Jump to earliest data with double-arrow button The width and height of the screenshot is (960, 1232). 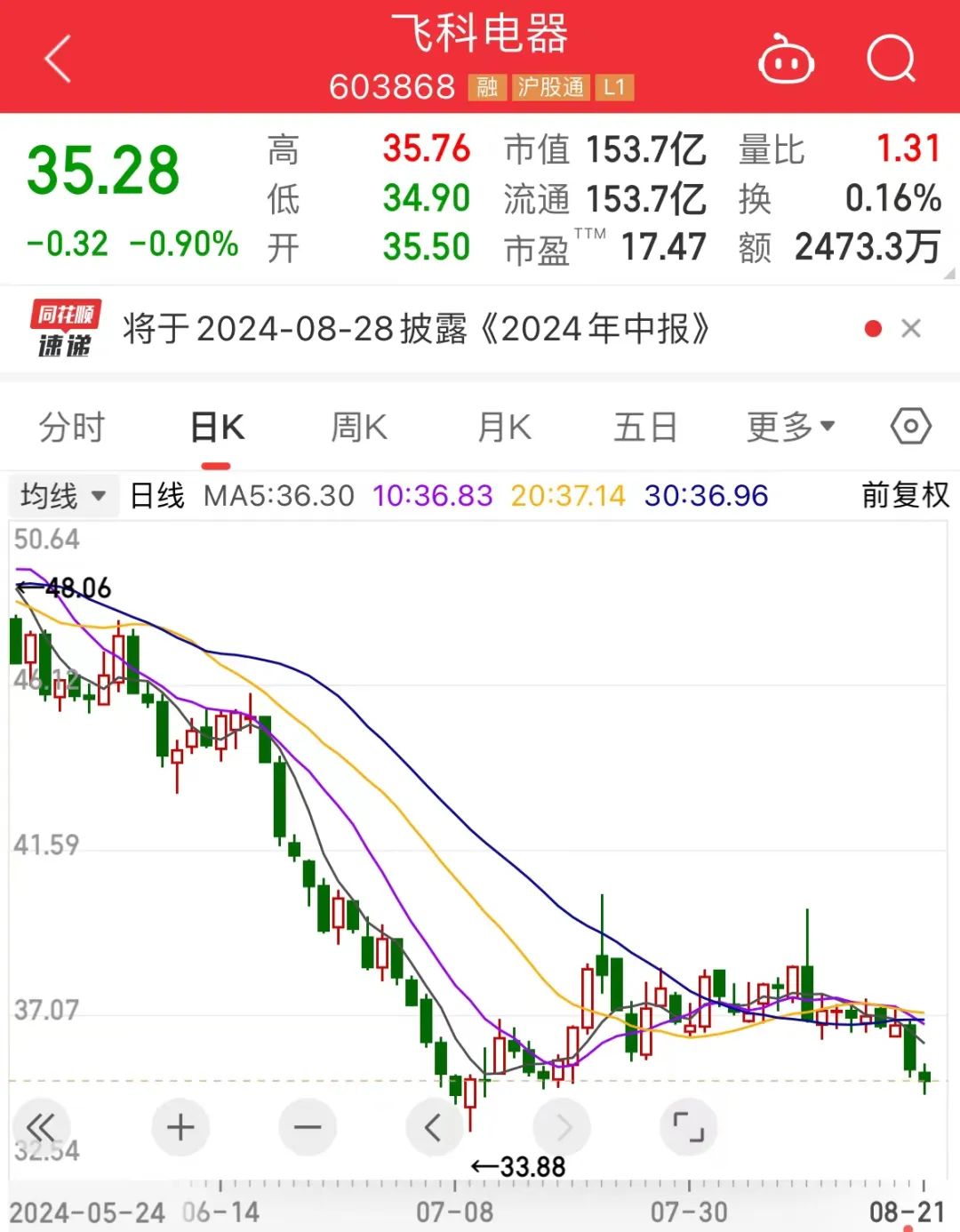tap(41, 1127)
